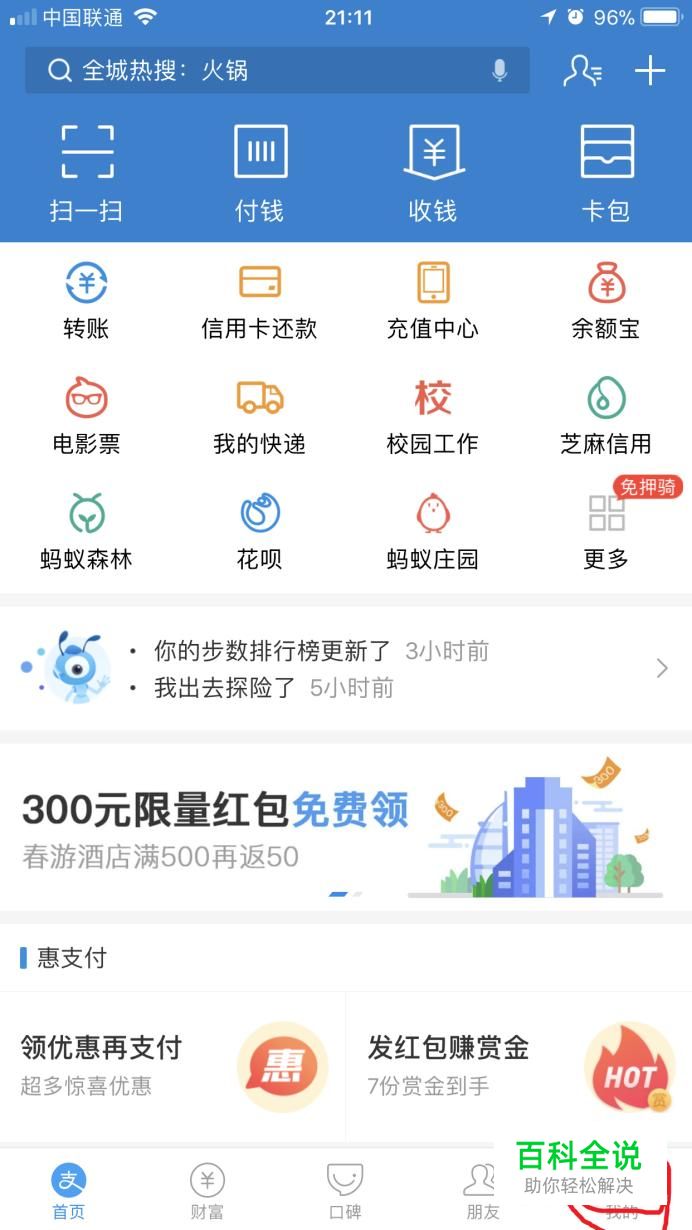
Task: Show 更多 services
Action: point(606,531)
